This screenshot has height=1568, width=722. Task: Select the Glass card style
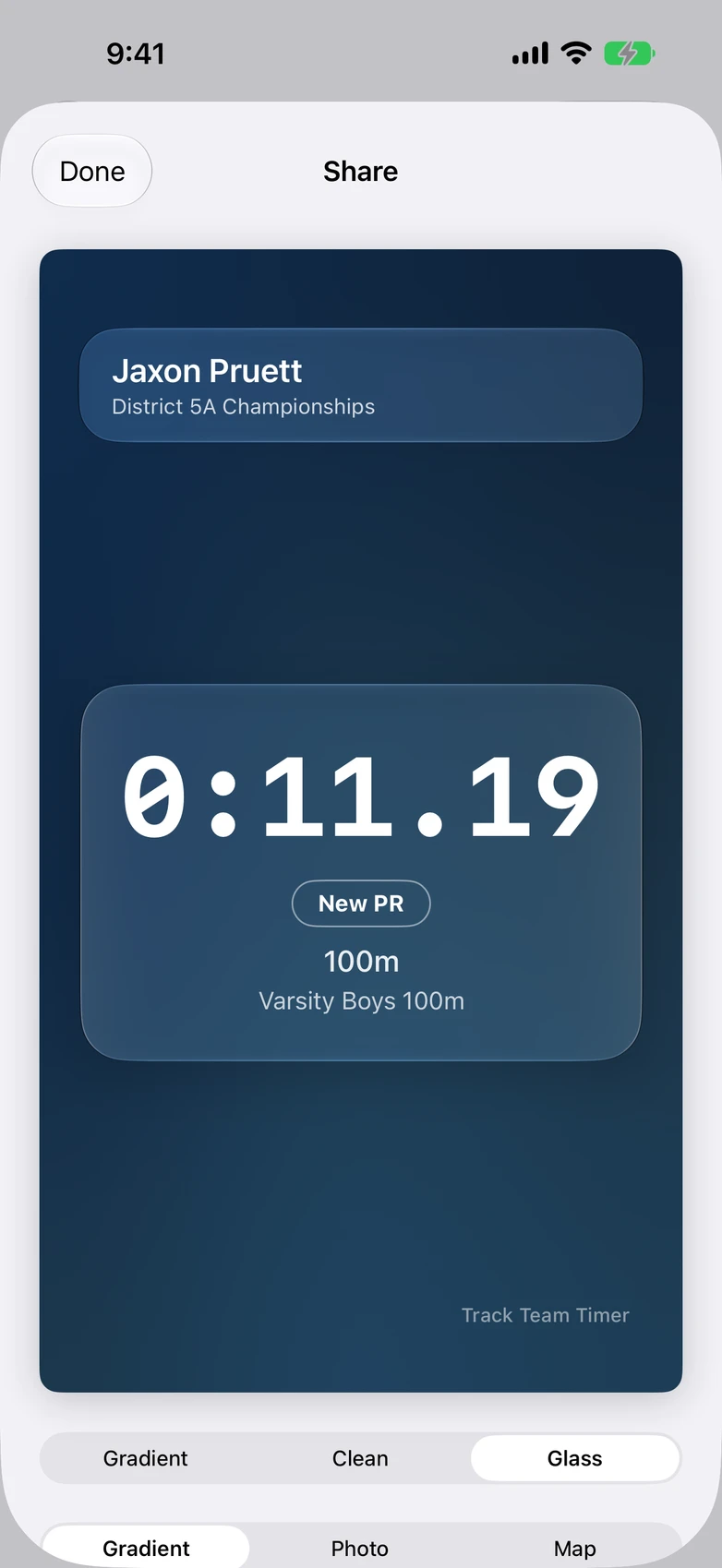click(574, 1458)
